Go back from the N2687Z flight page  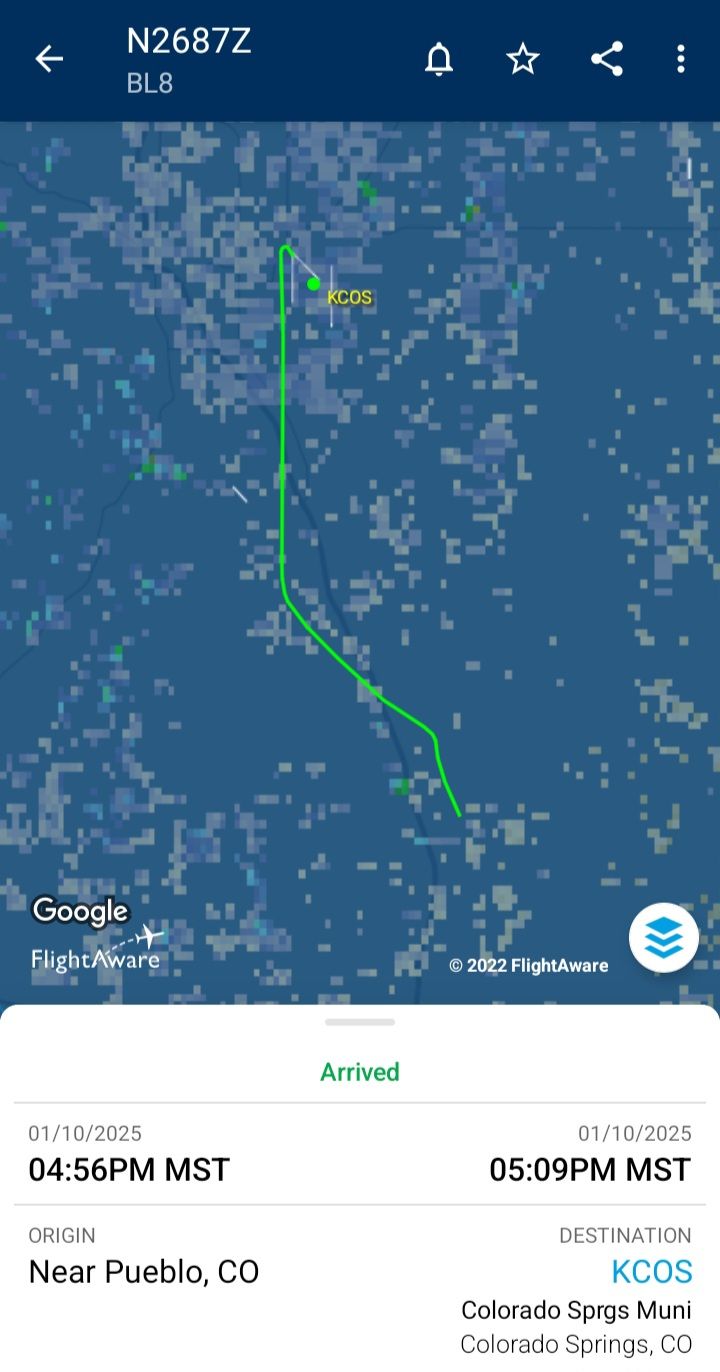pos(49,59)
